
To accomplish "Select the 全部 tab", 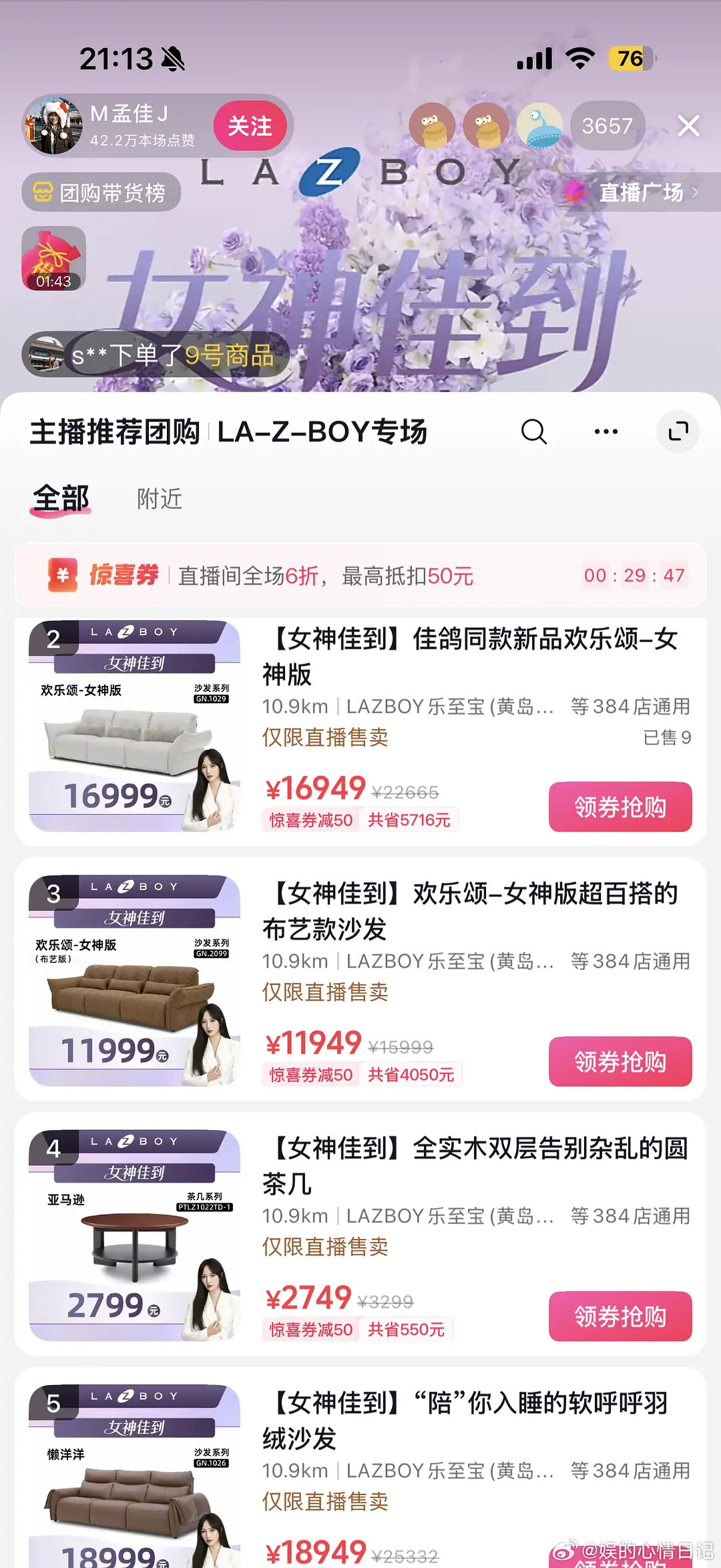I will coord(59,497).
